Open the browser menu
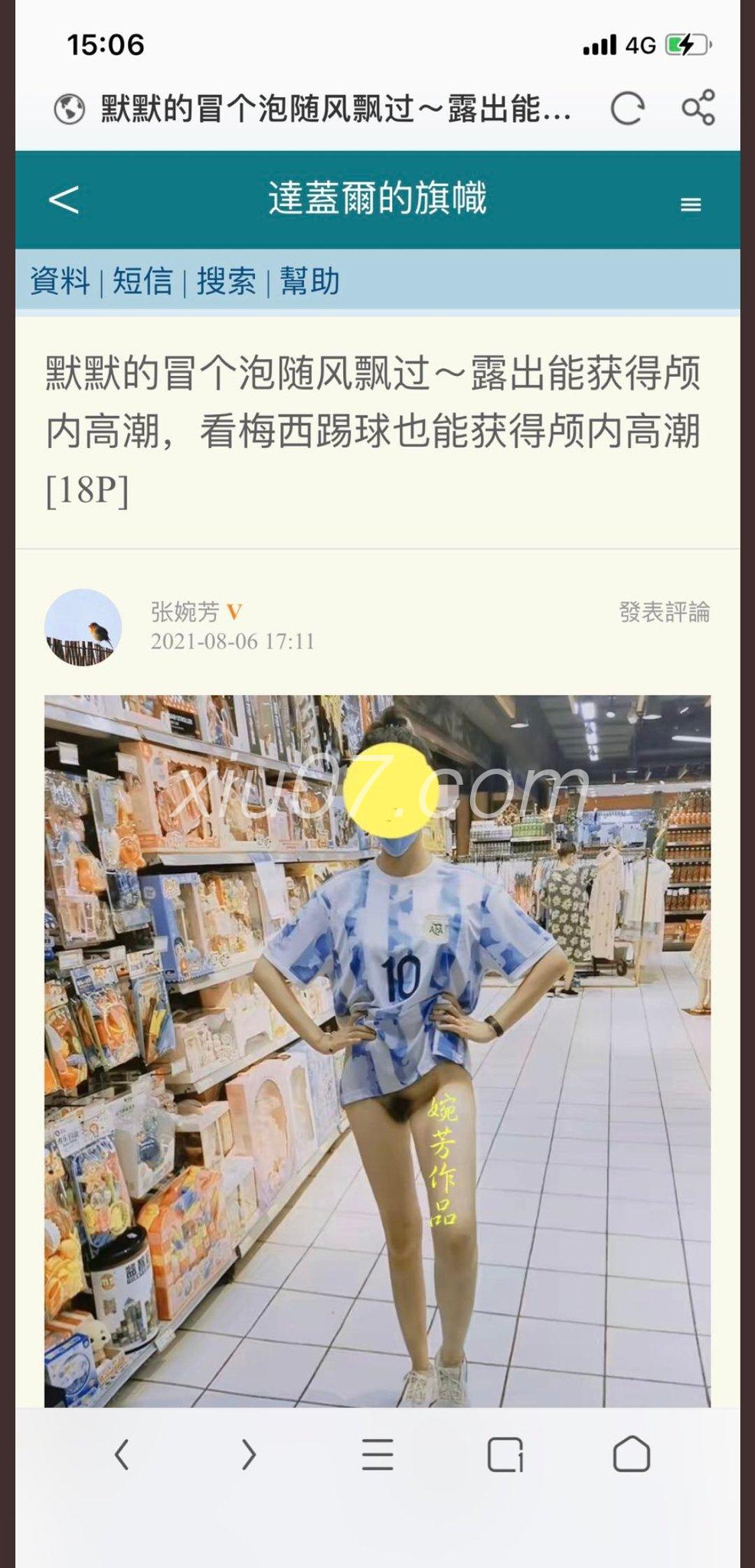 [x=377, y=1453]
